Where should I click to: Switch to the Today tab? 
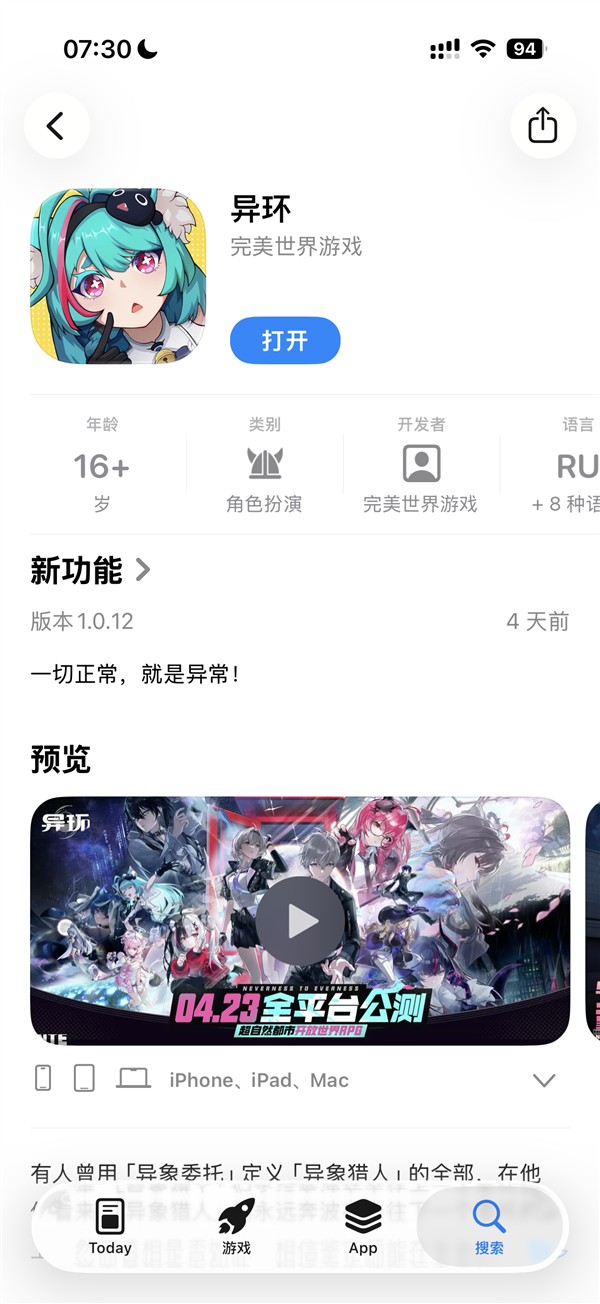(110, 1227)
